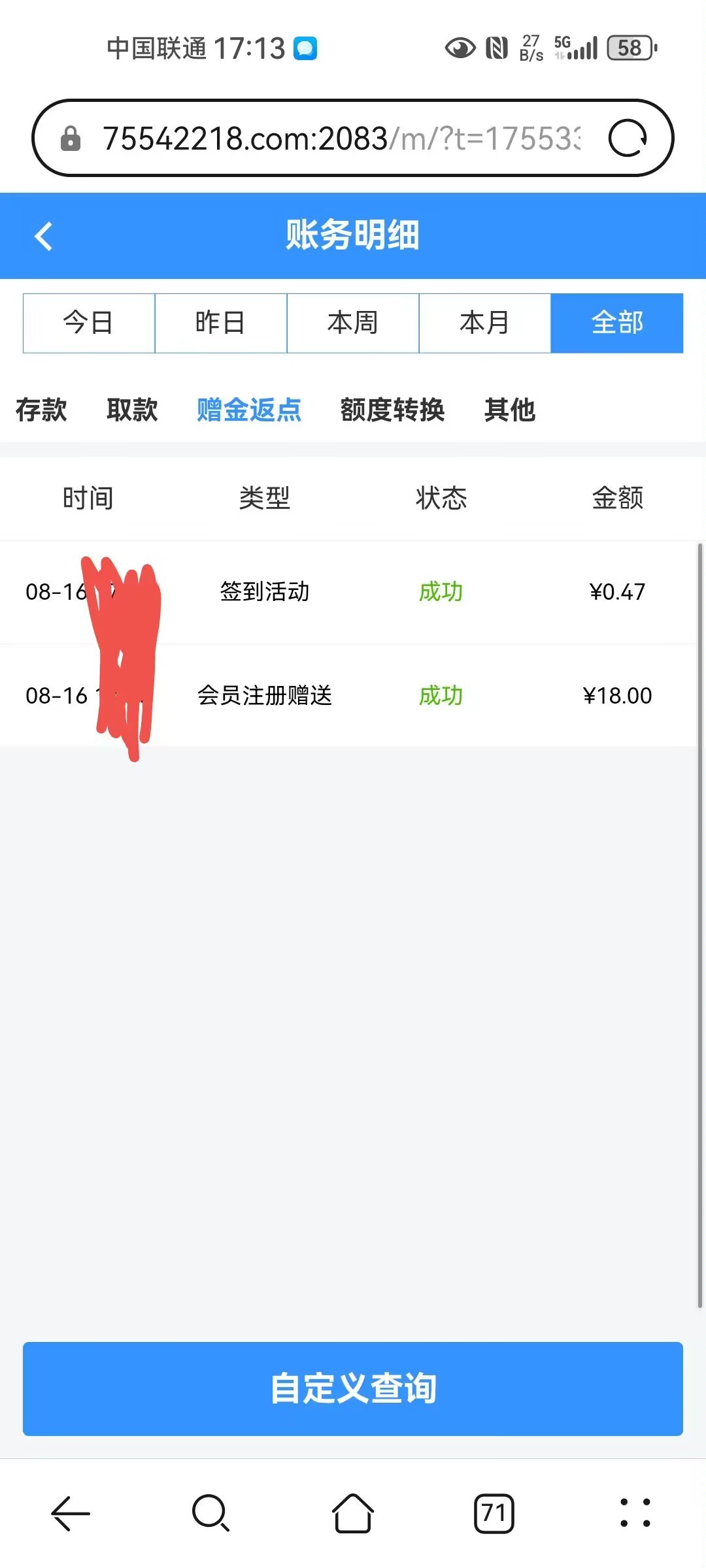The height and width of the screenshot is (1568, 706).
Task: View the 赠金返点 category
Action: click(249, 410)
